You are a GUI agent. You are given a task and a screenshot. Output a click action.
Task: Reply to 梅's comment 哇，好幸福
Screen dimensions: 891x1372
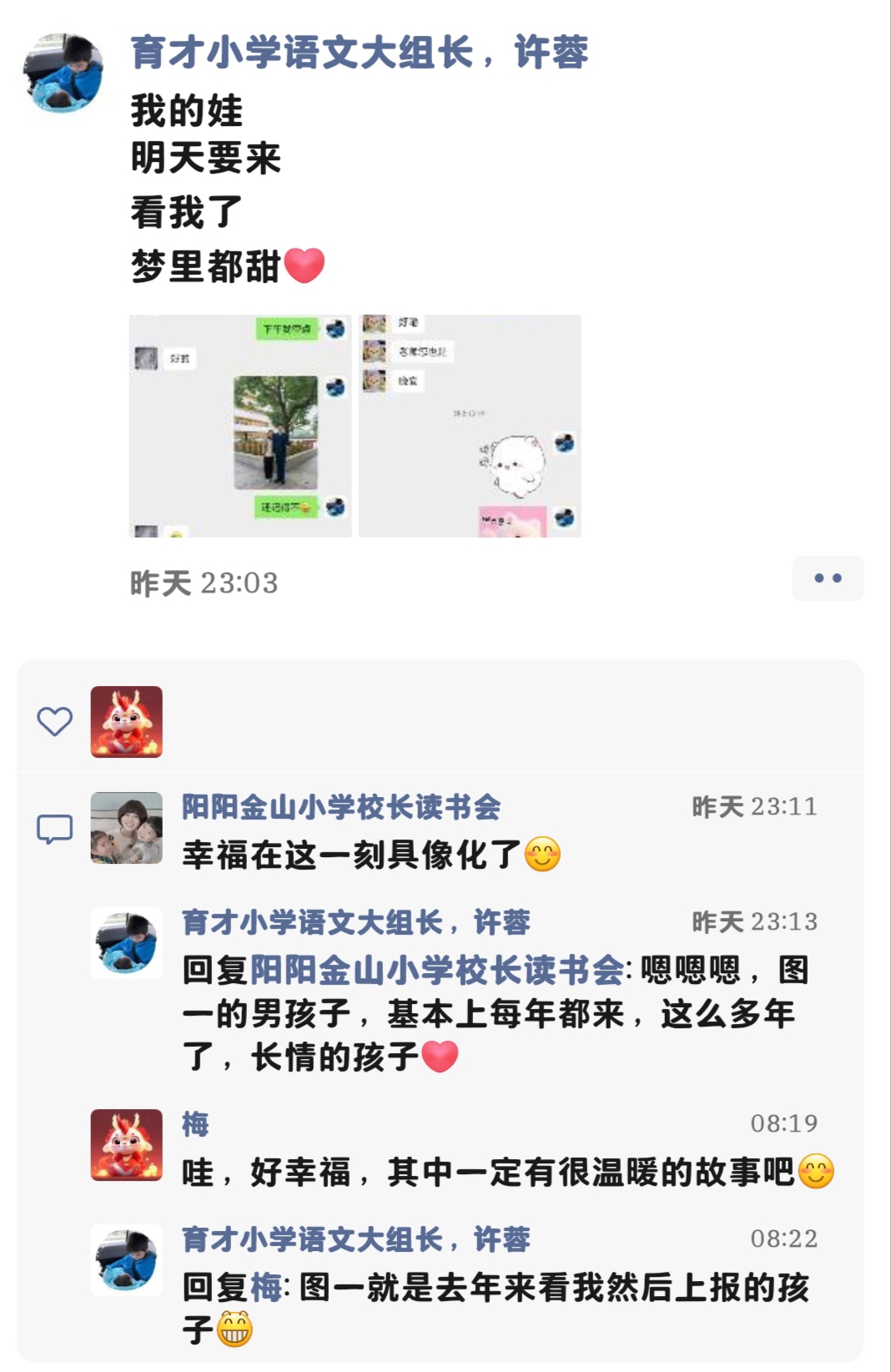pyautogui.click(x=488, y=1173)
